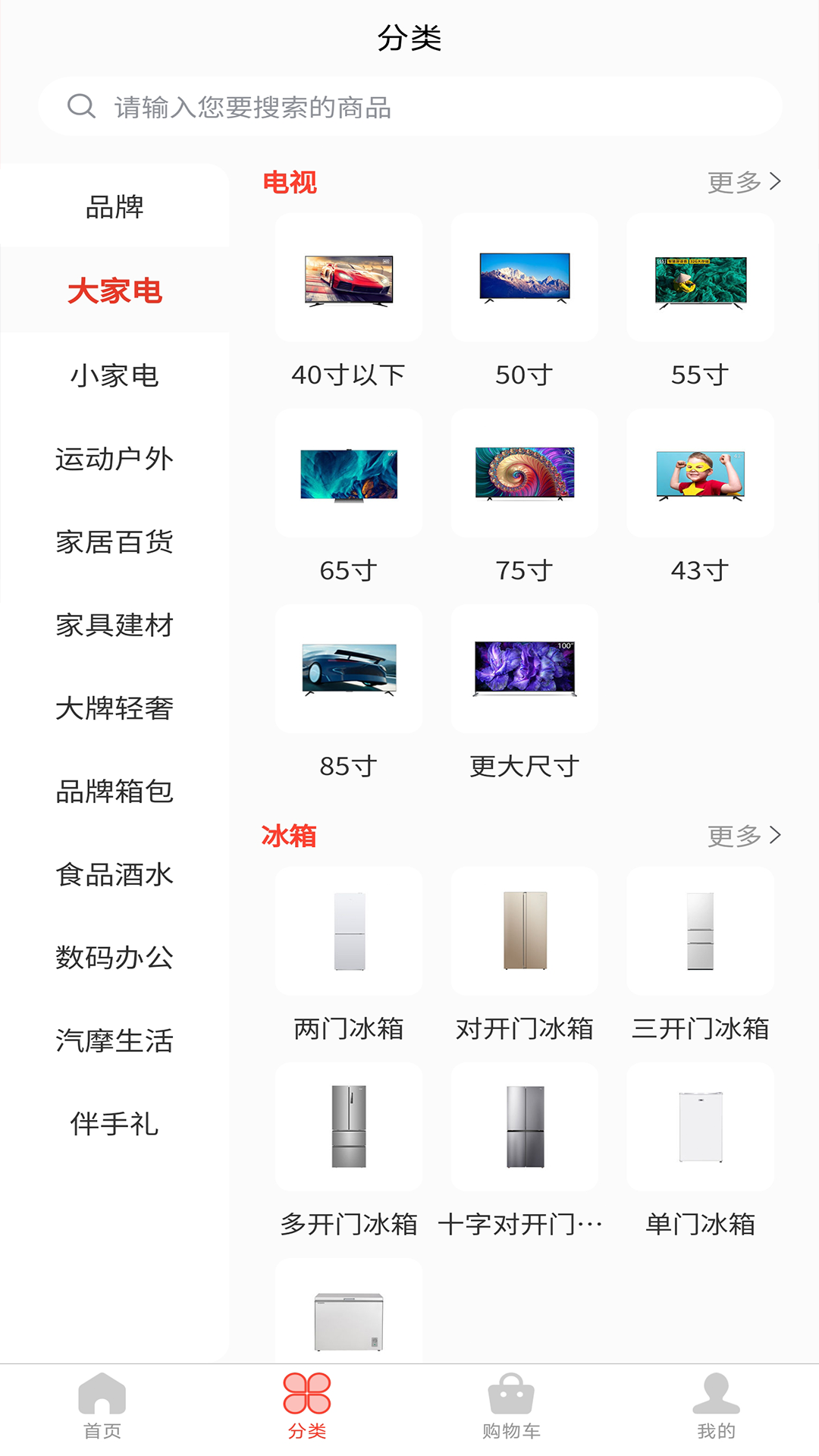Tap the product search box
The width and height of the screenshot is (819, 1456).
pyautogui.click(x=409, y=107)
